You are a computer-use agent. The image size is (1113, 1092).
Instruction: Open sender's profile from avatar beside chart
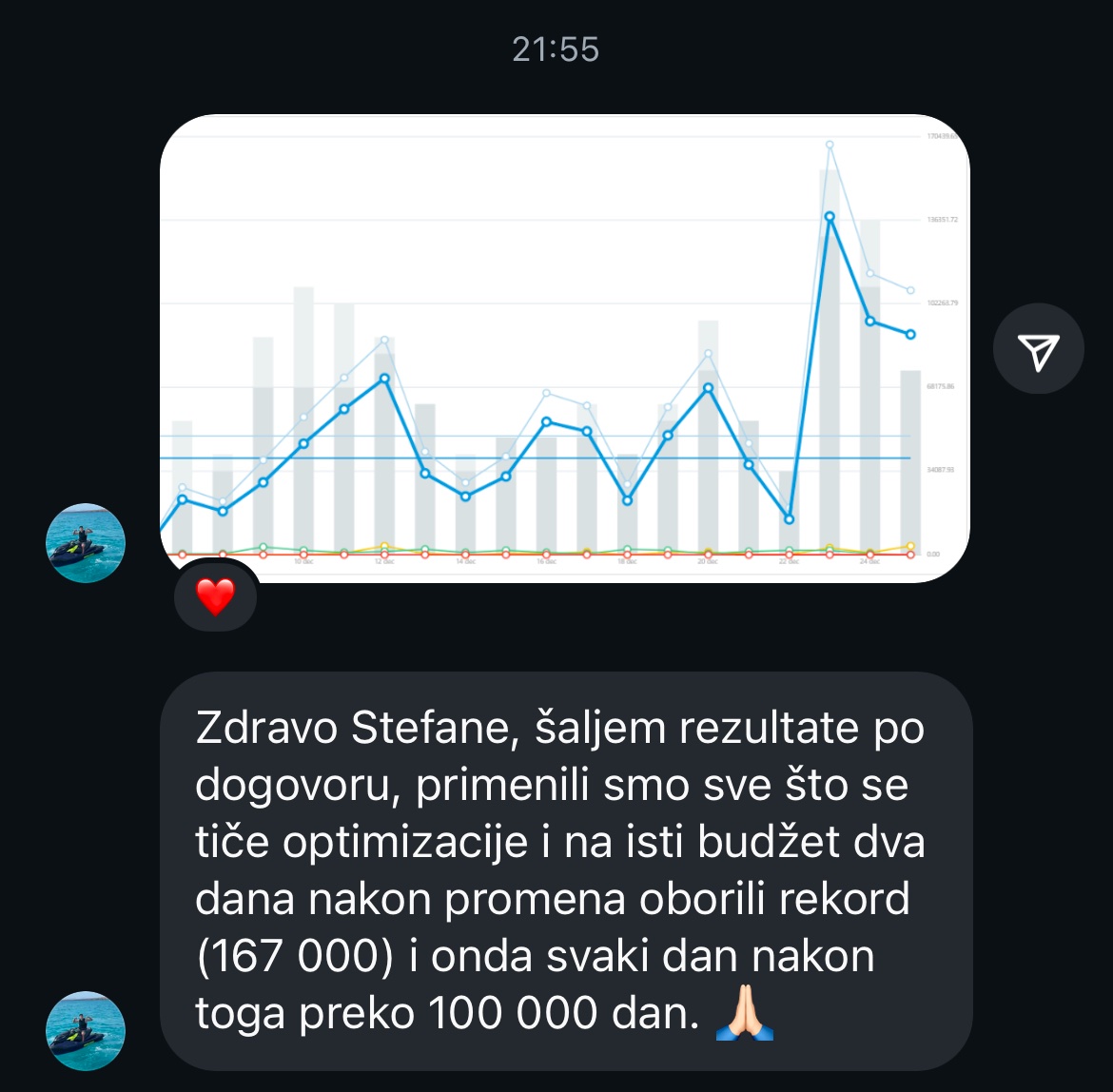(86, 542)
